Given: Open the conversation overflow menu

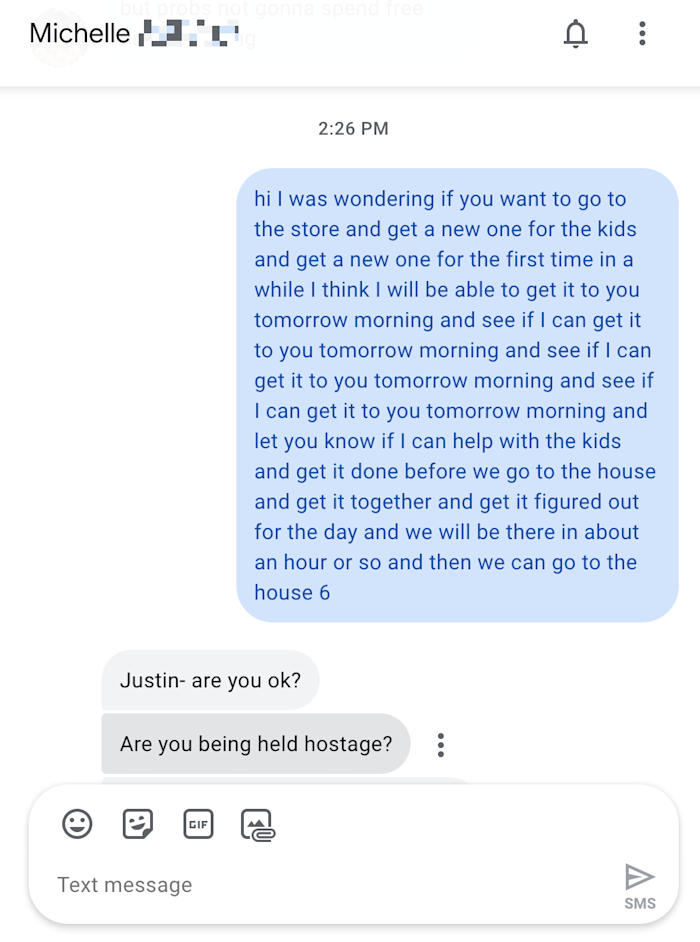Looking at the screenshot, I should point(642,34).
